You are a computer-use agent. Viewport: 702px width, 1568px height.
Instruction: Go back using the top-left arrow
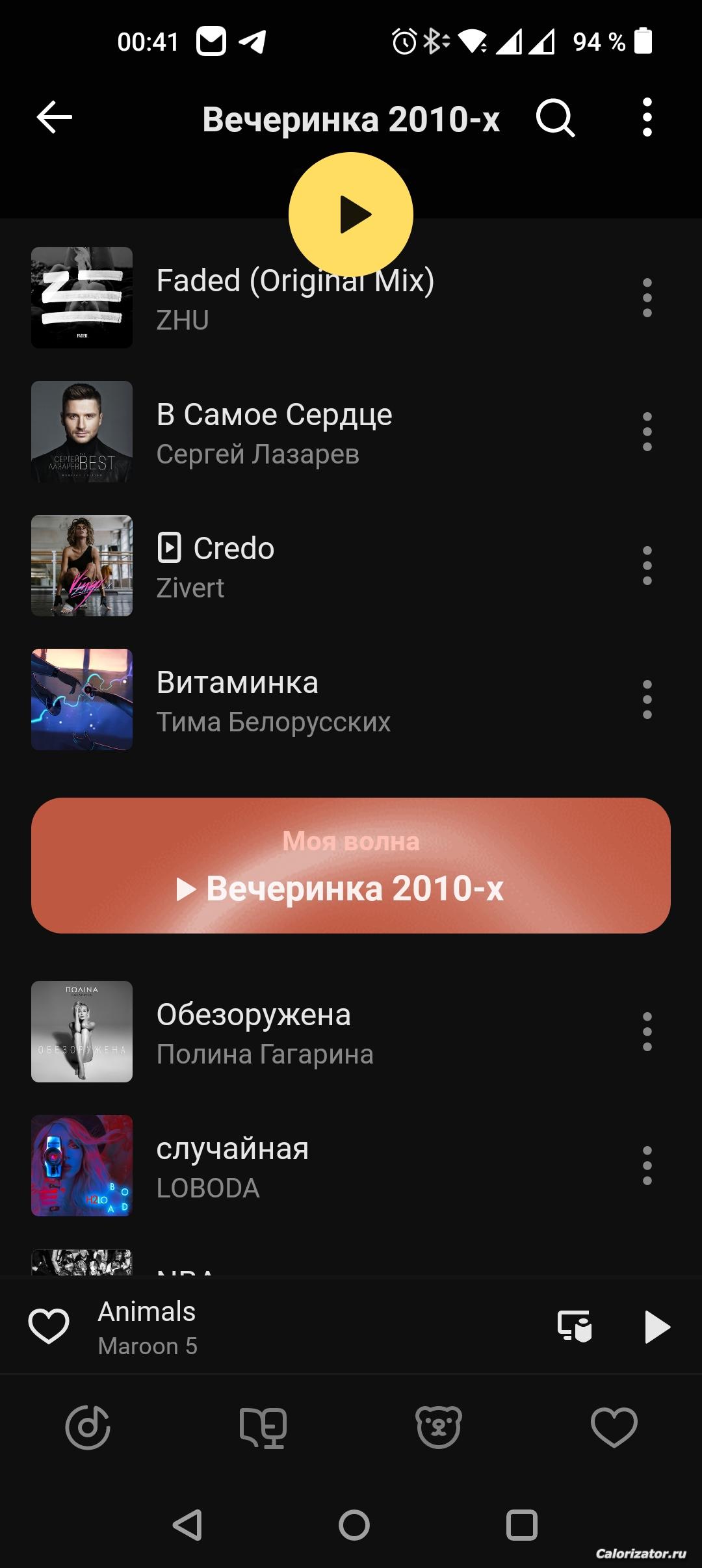click(54, 118)
